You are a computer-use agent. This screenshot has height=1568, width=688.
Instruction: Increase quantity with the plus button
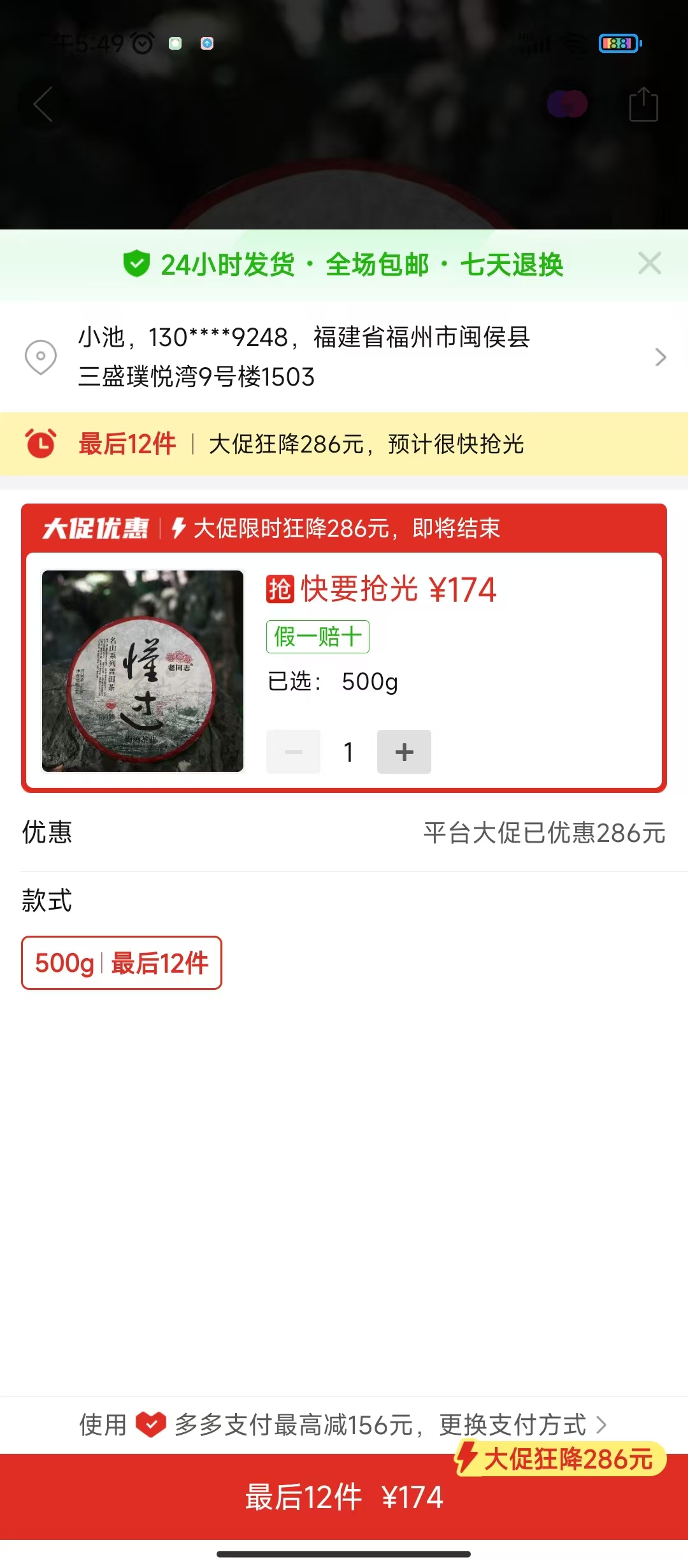pos(404,751)
